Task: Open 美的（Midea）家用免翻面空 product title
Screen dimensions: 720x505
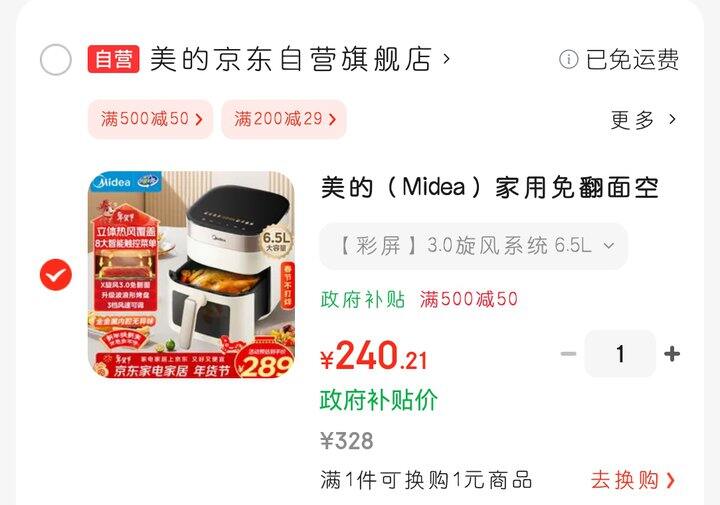Action: (x=490, y=188)
